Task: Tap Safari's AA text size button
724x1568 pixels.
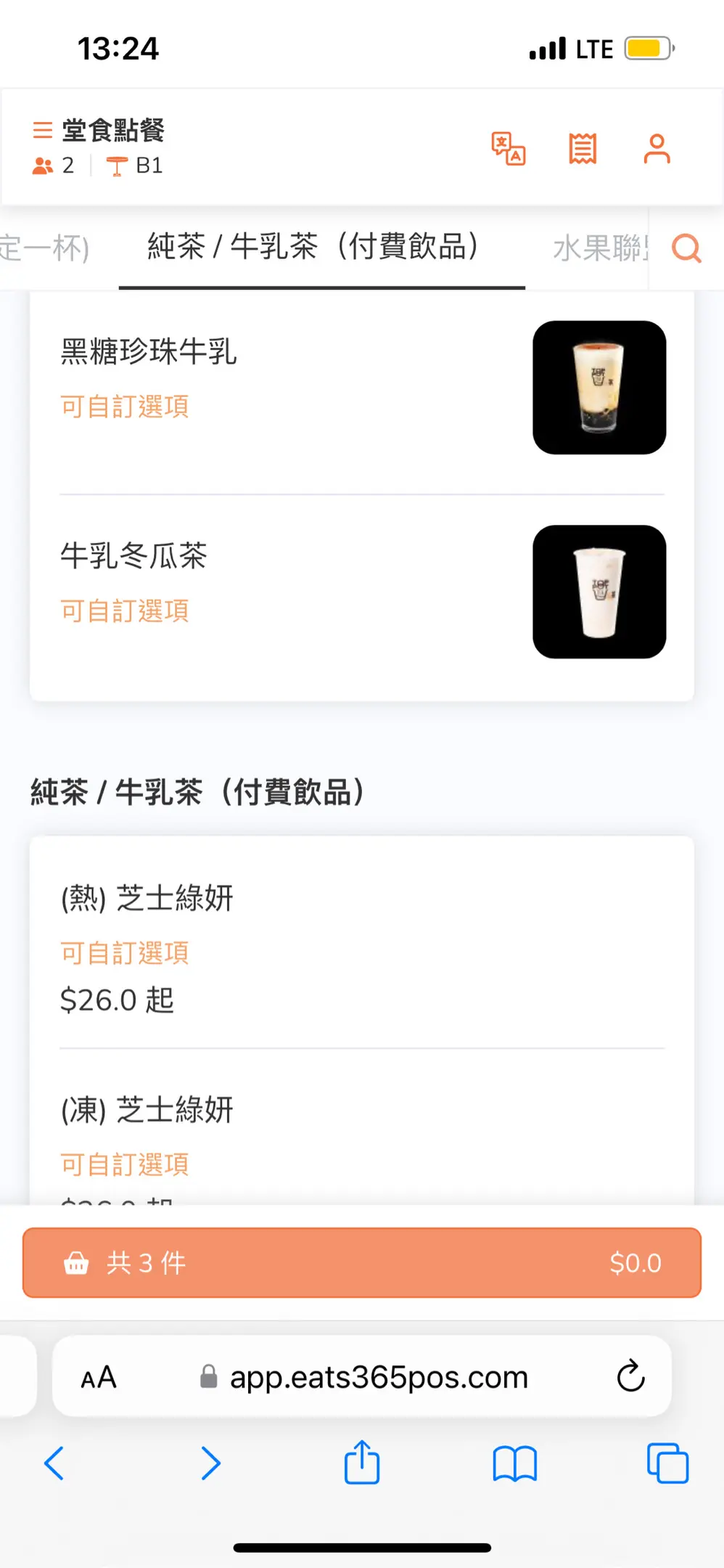Action: tap(99, 1377)
